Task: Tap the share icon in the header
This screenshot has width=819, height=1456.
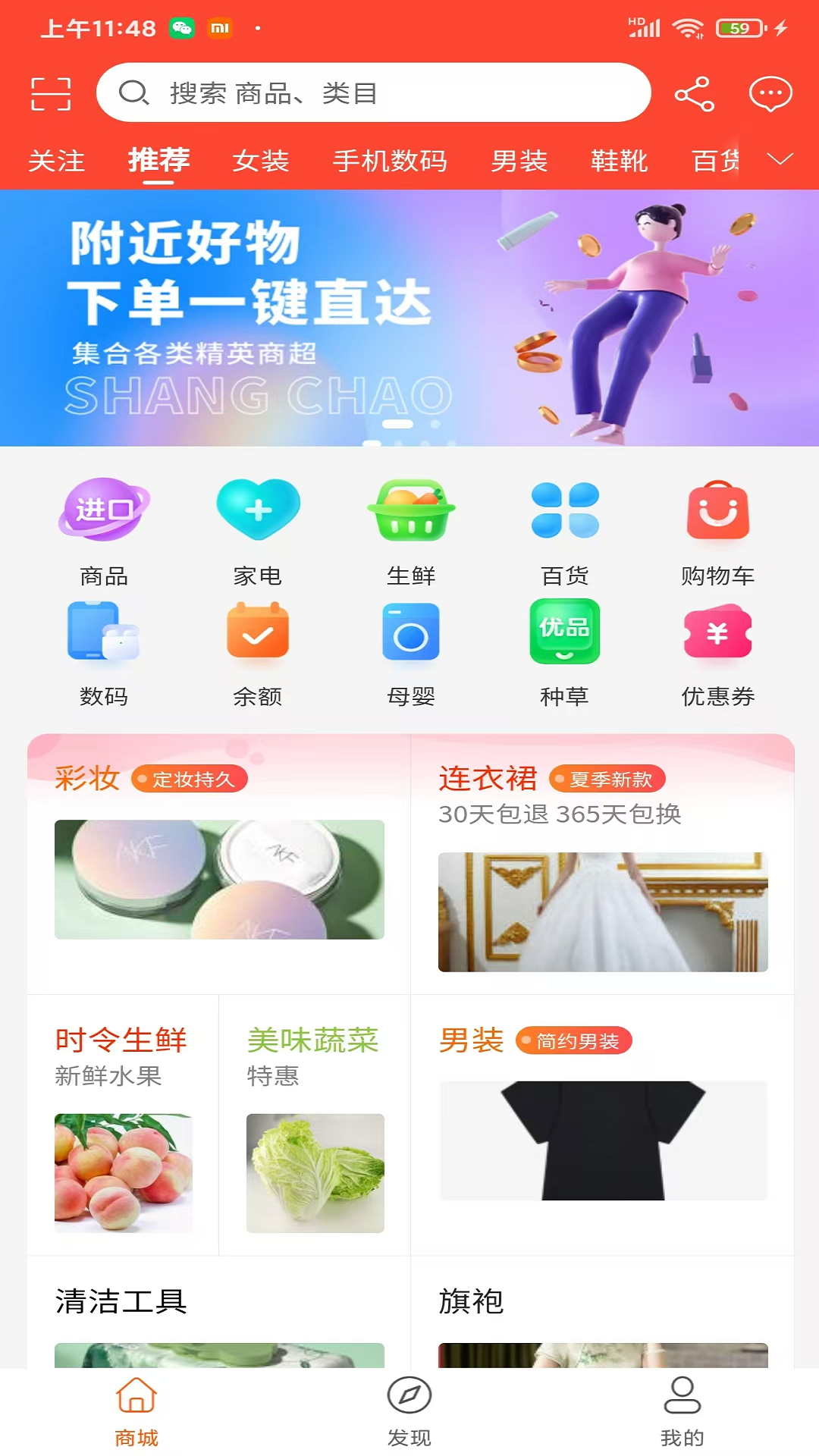Action: (x=694, y=94)
